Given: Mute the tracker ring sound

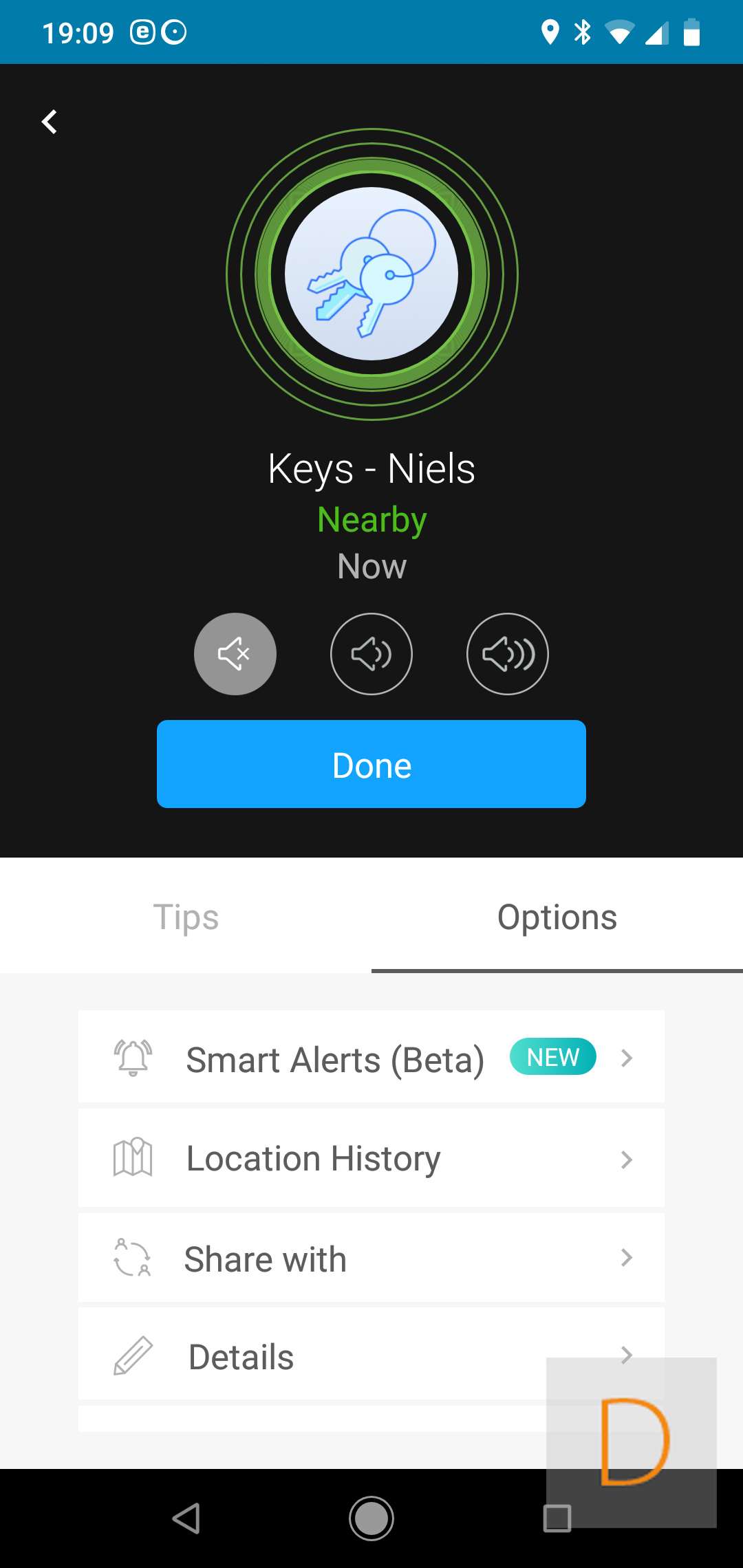Looking at the screenshot, I should pyautogui.click(x=235, y=653).
